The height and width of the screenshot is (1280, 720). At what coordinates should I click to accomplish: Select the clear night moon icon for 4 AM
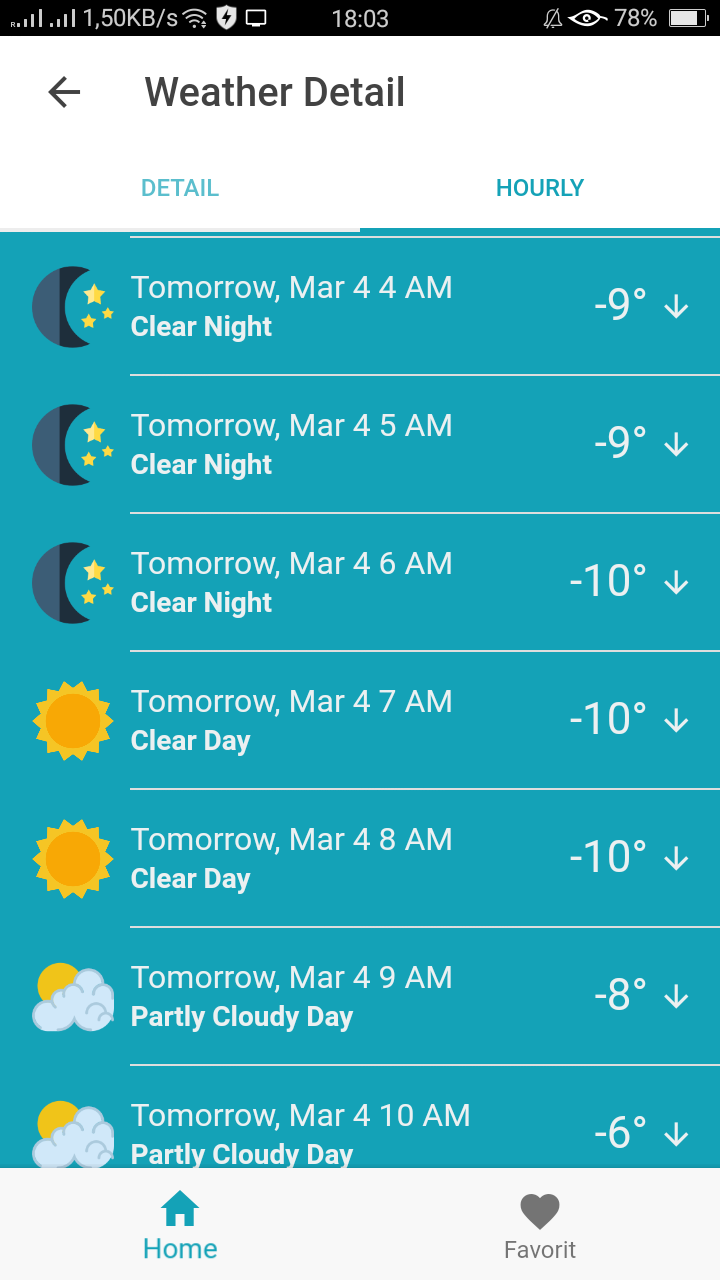[72, 305]
